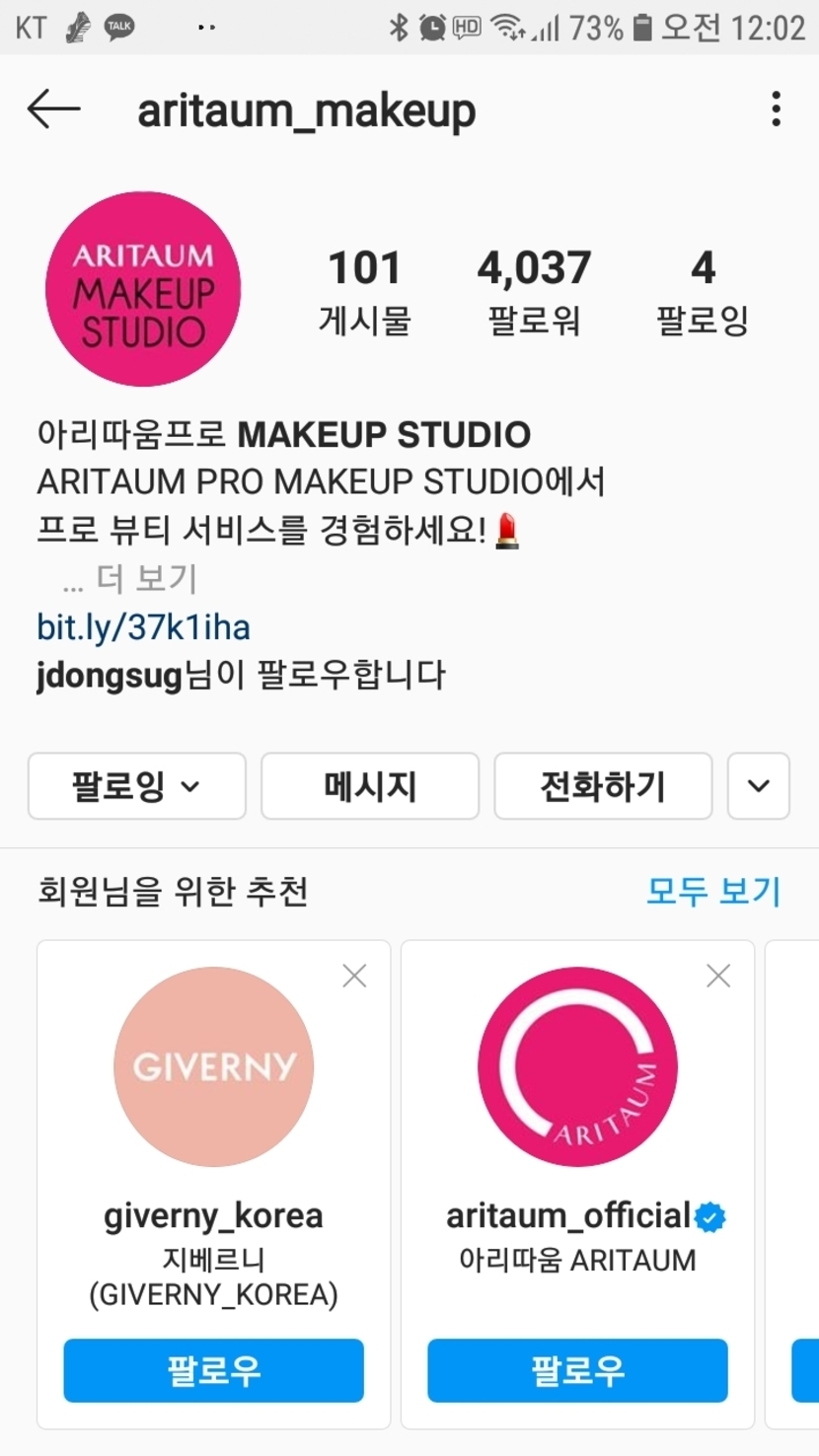Follow aritaum_official with 팔로우 button
The width and height of the screenshot is (819, 1456).
click(x=577, y=1370)
